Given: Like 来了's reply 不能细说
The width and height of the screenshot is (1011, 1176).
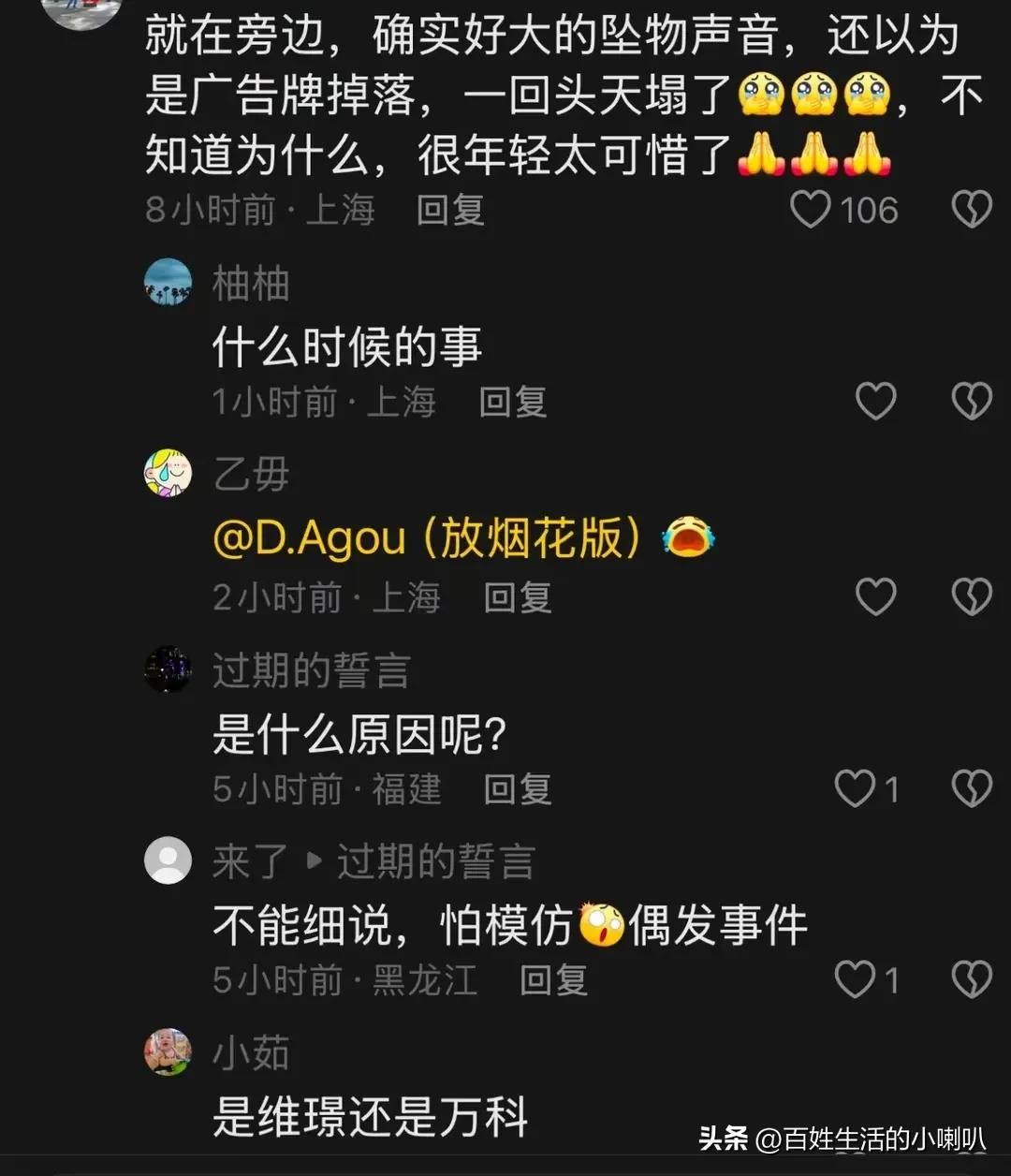Looking at the screenshot, I should (855, 980).
